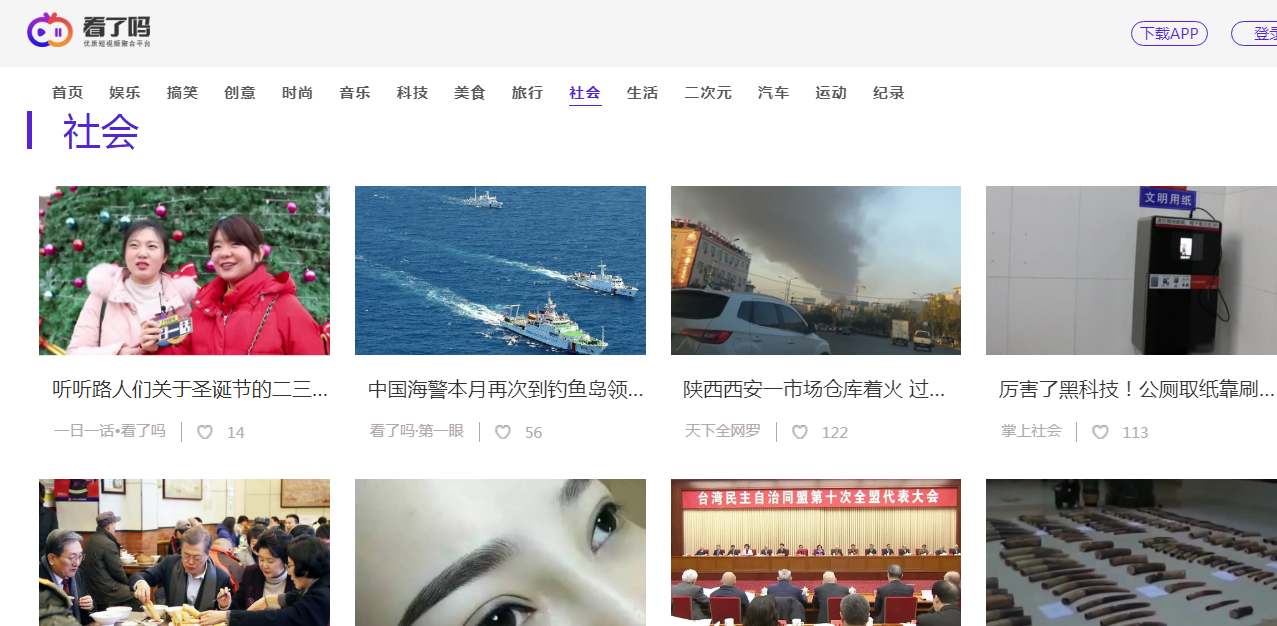Open the 听听路人们关于圣诞节 video
The image size is (1277, 626).
pos(184,271)
